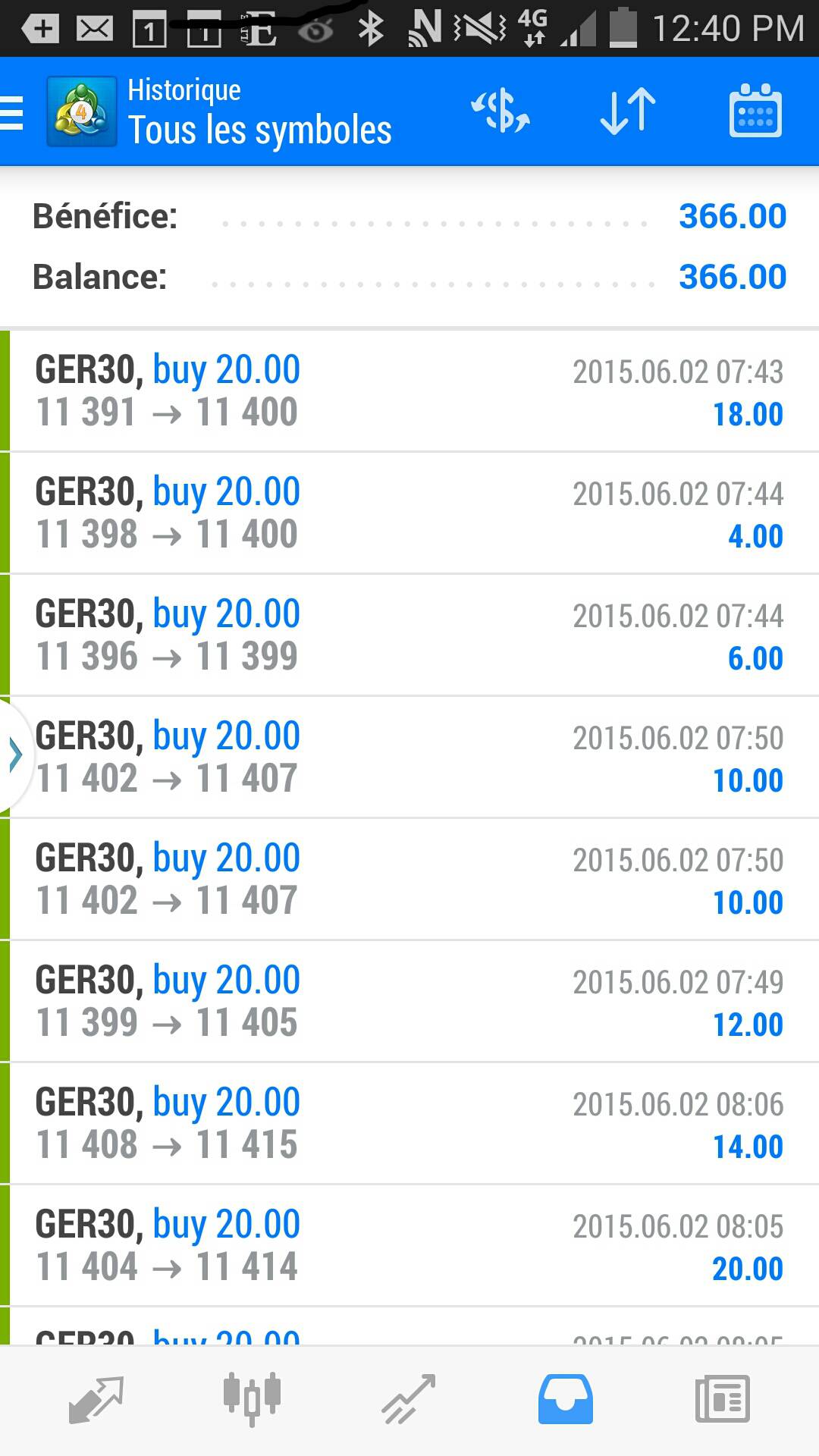The image size is (819, 1456).
Task: Select GER30 trade with 6.00 profit
Action: [x=409, y=635]
